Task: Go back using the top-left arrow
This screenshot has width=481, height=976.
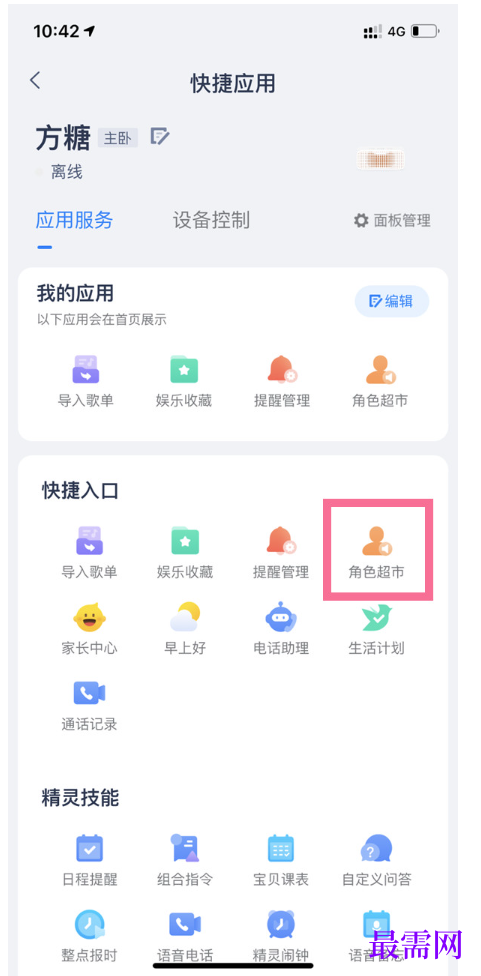Action: (35, 81)
